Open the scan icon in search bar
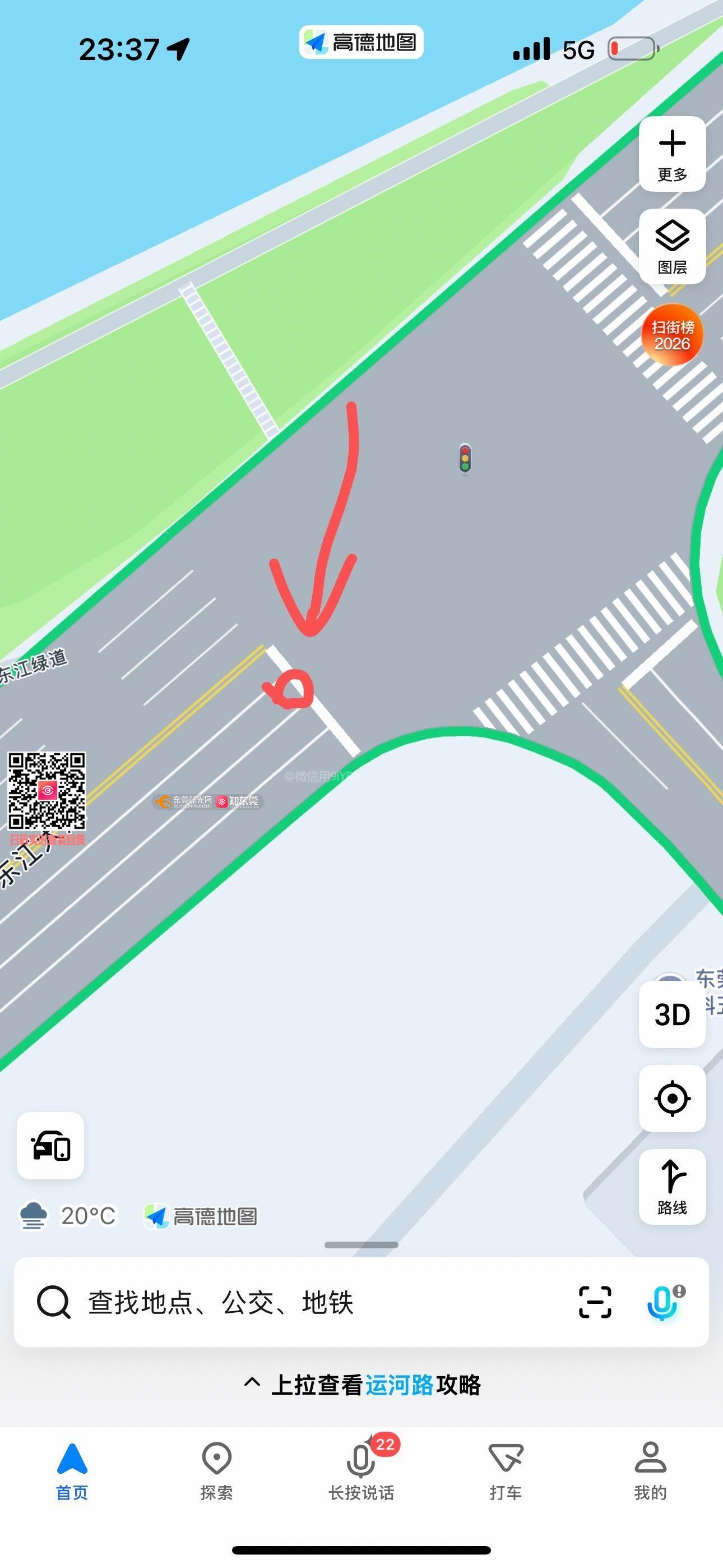 coord(595,1303)
